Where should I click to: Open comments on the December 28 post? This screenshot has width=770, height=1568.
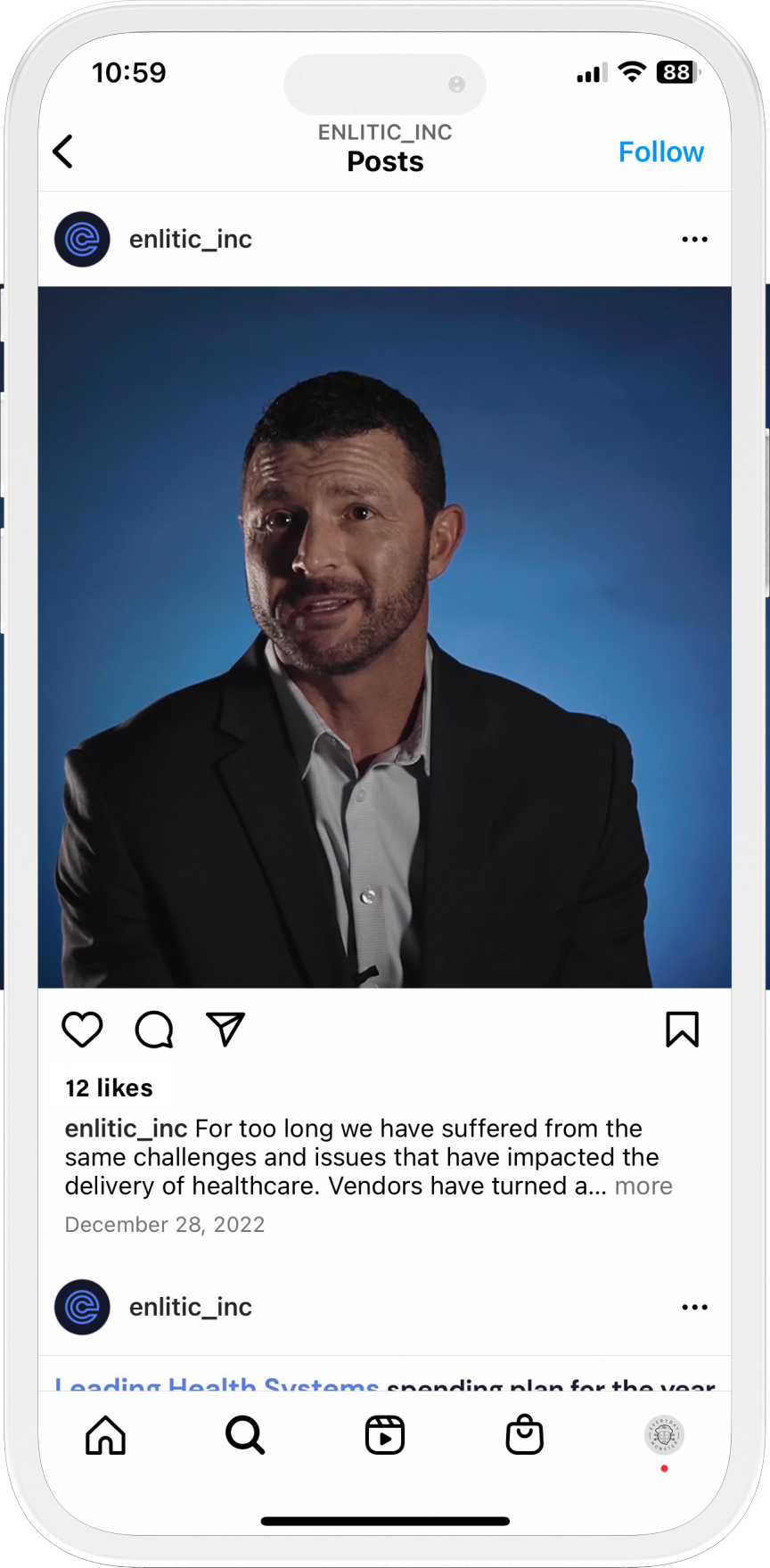tap(153, 1030)
